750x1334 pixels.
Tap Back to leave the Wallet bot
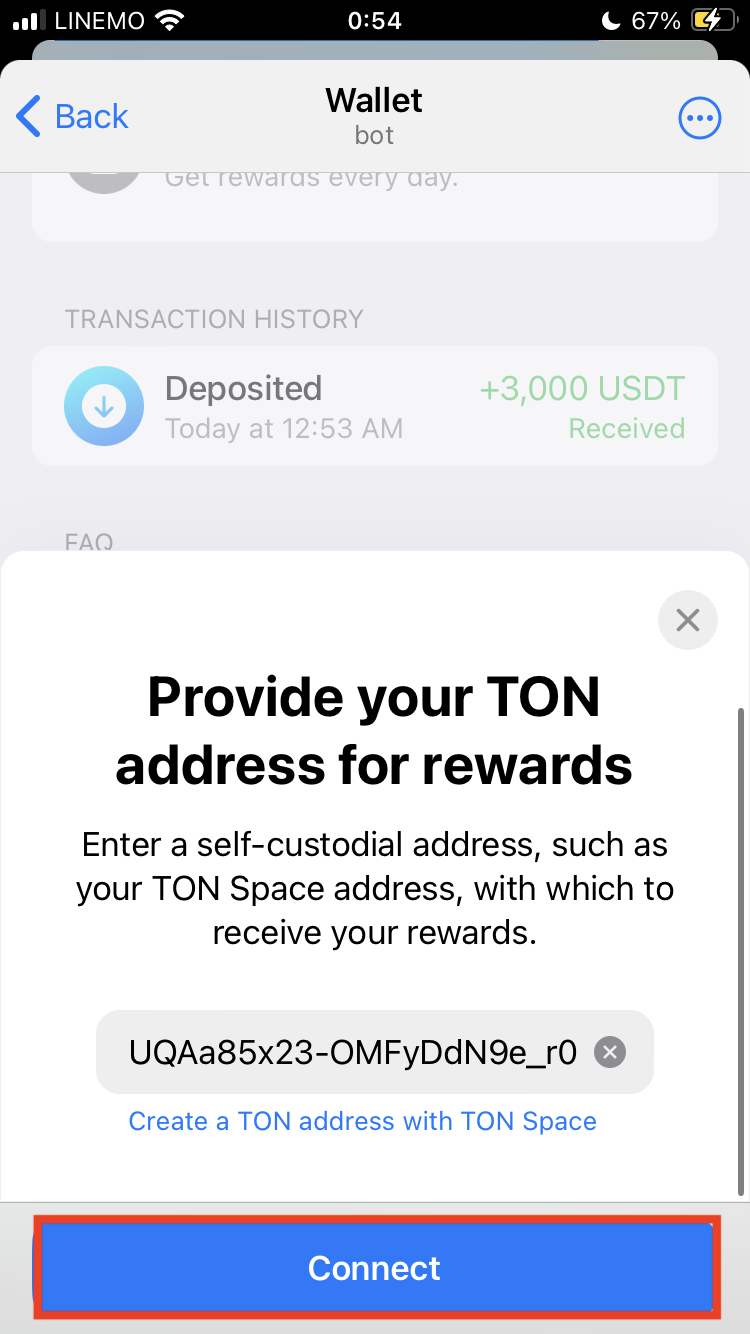(90, 116)
